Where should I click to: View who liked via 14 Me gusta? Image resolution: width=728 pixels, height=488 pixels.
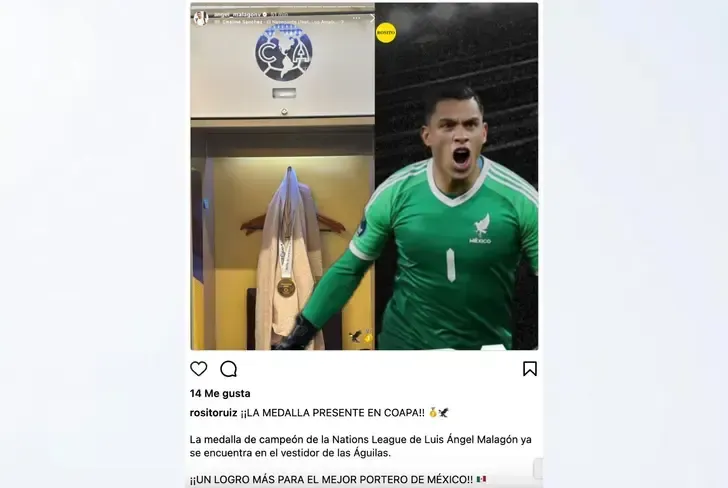220,393
